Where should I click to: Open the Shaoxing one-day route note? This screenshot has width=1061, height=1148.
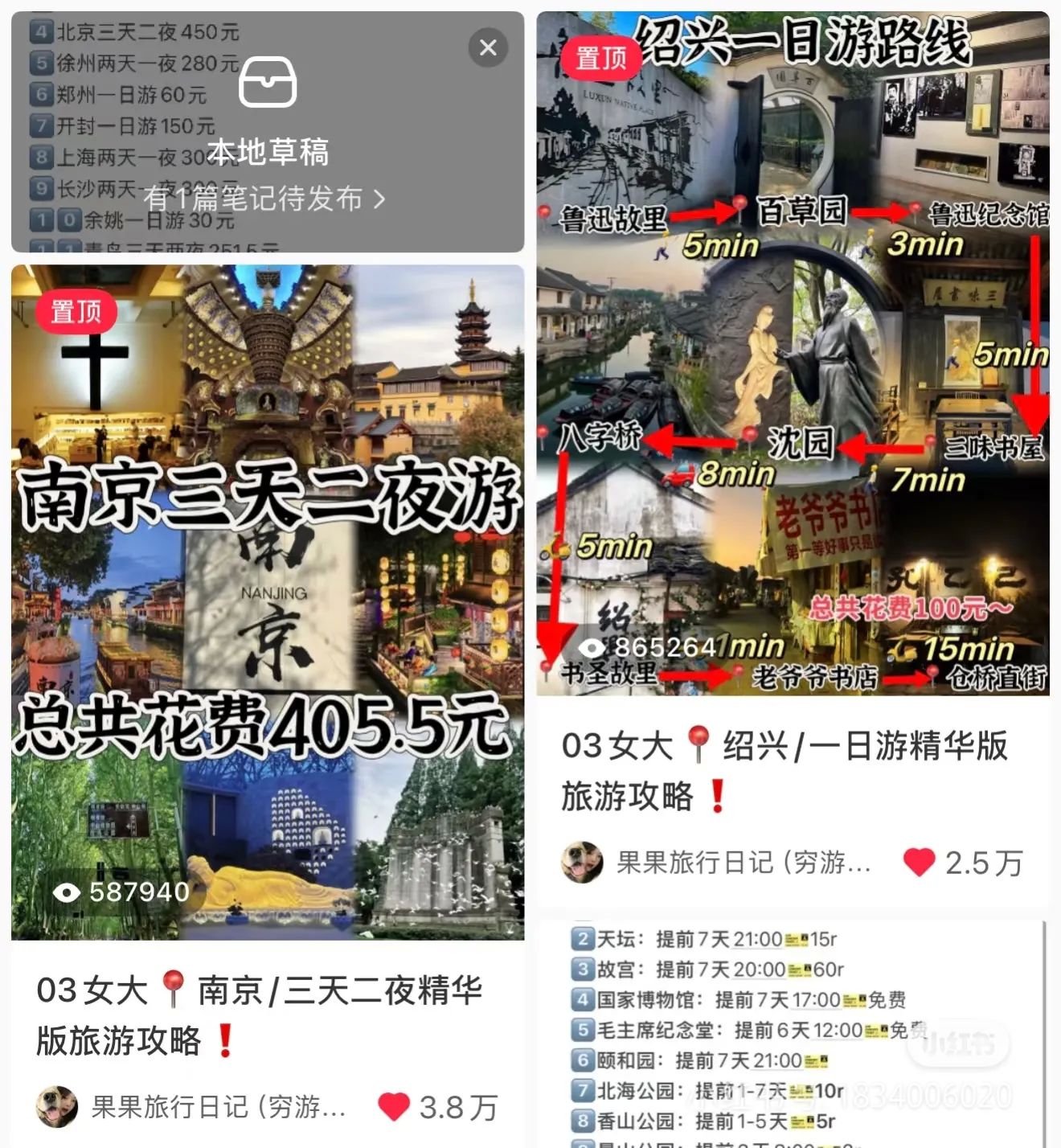click(793, 354)
